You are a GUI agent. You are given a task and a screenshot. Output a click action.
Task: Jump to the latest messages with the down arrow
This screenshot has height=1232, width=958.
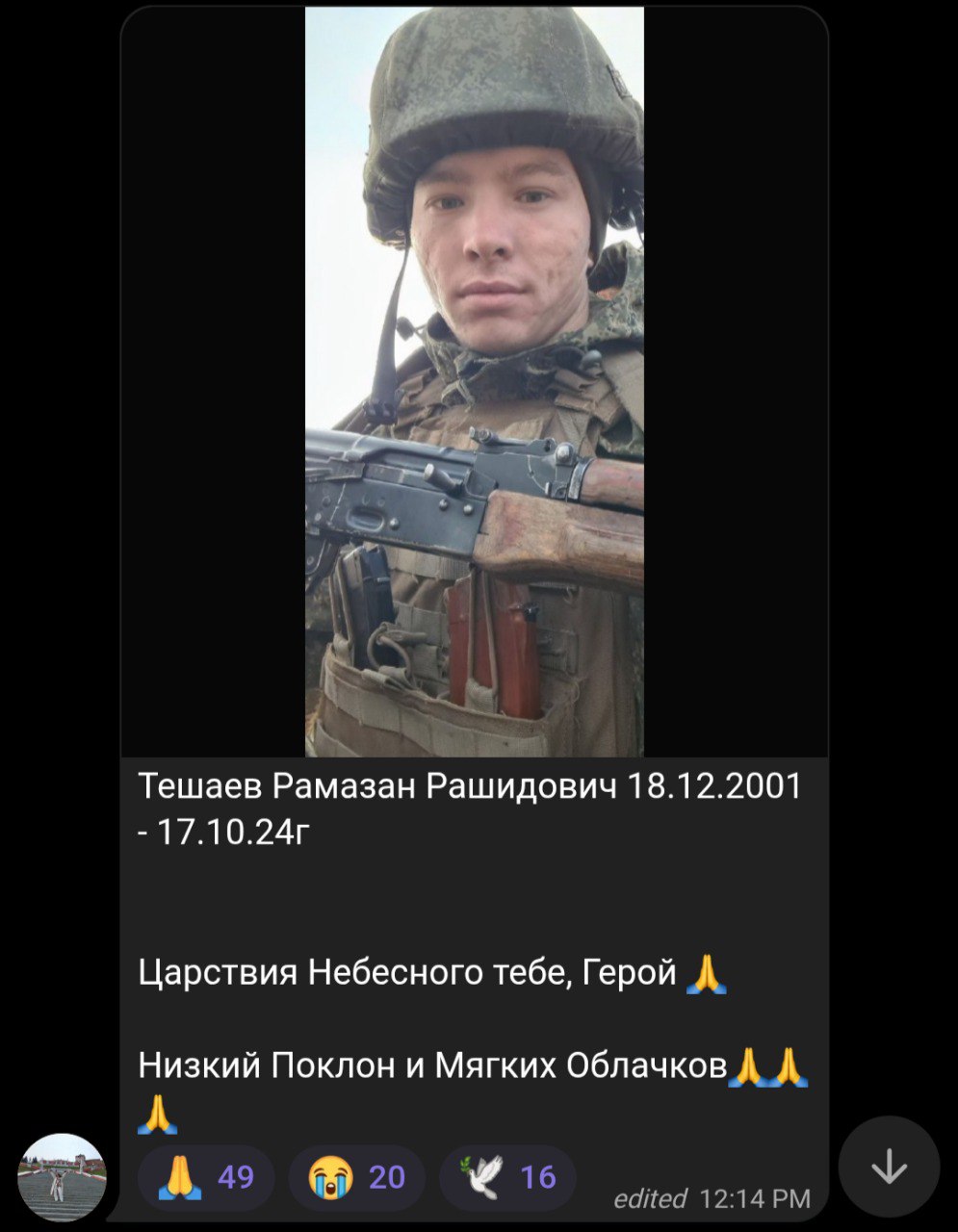888,1167
